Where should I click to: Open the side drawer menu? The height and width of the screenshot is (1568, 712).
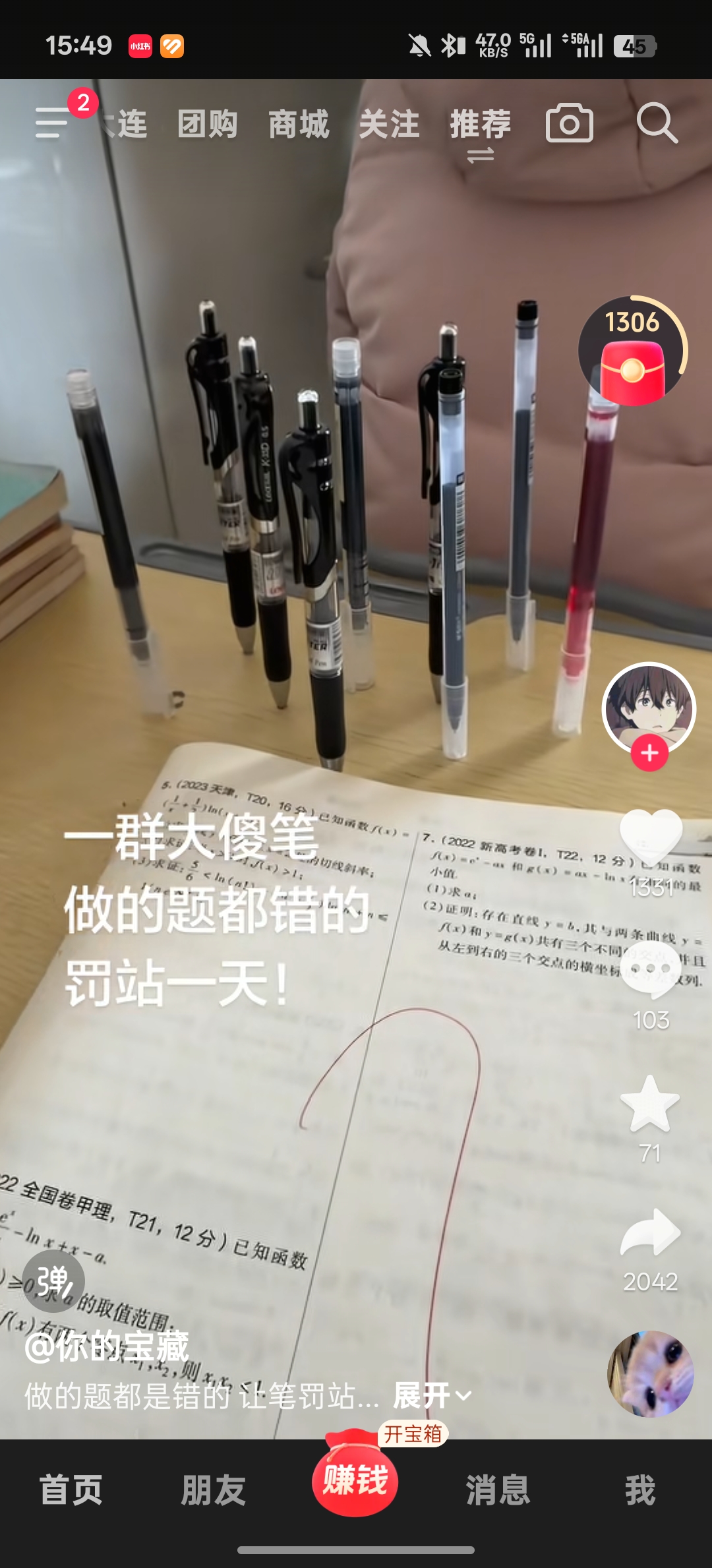tap(53, 123)
